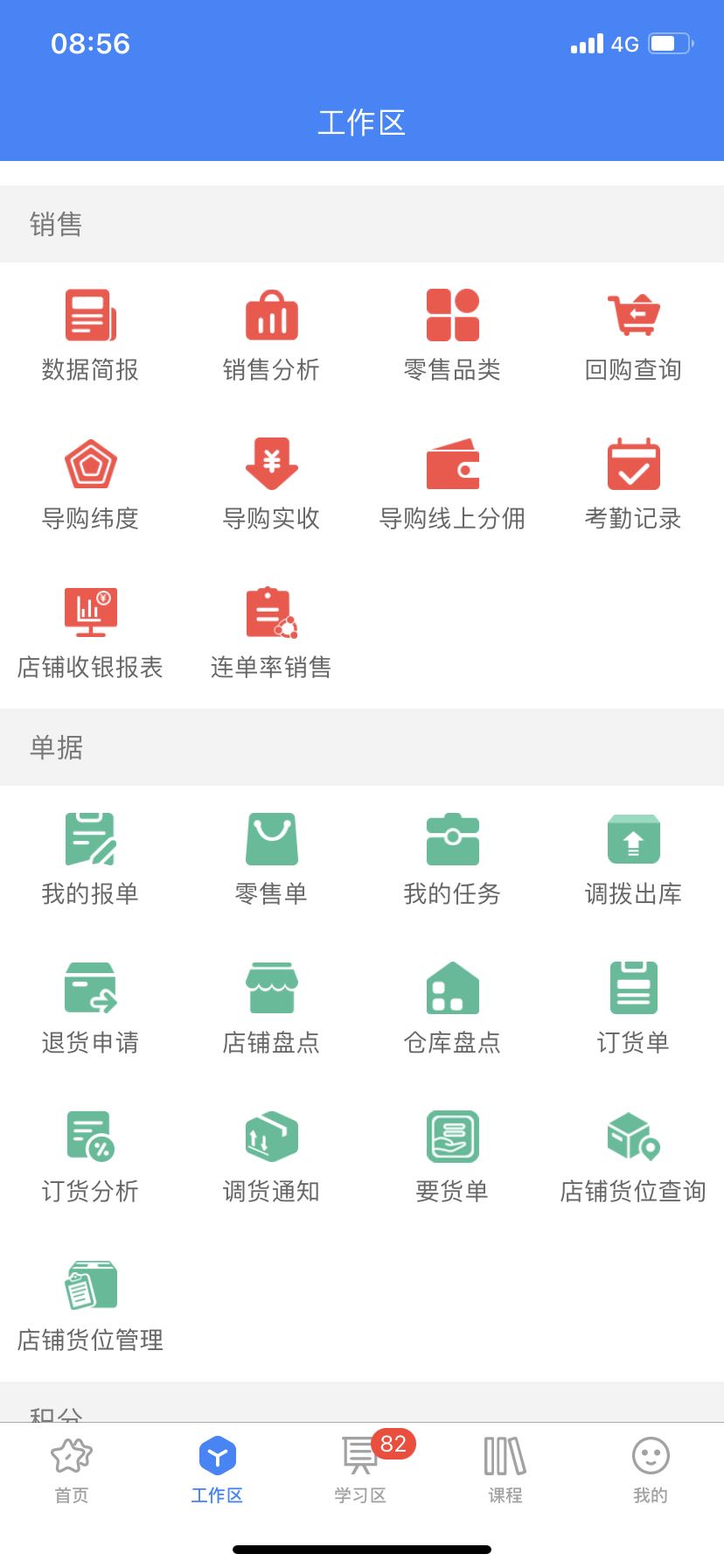Image resolution: width=724 pixels, height=1568 pixels.
Task: Open 店铺货位查询
Action: pyautogui.click(x=633, y=1155)
